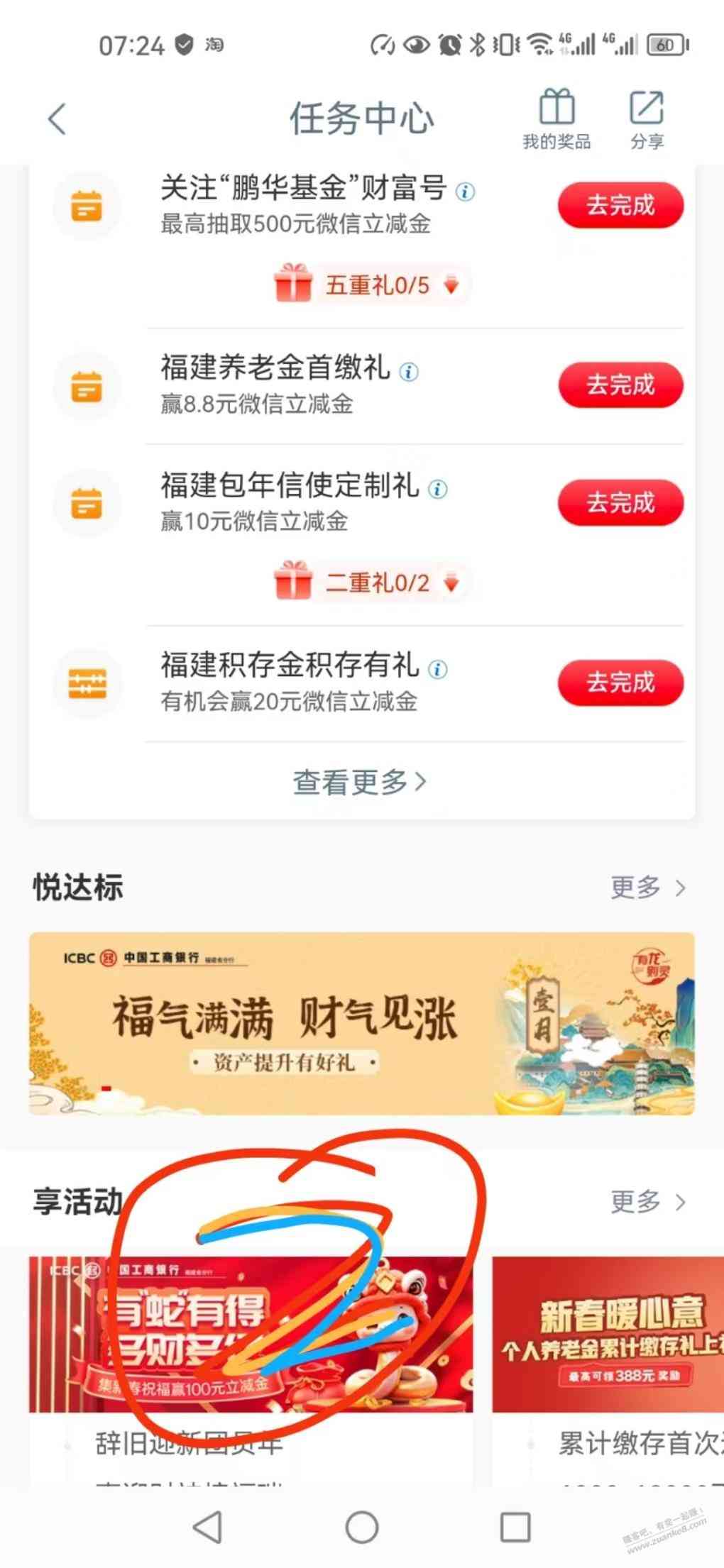Tap 去完成 for 关注鹏华基金财富号
The height and width of the screenshot is (1568, 724).
(620, 206)
